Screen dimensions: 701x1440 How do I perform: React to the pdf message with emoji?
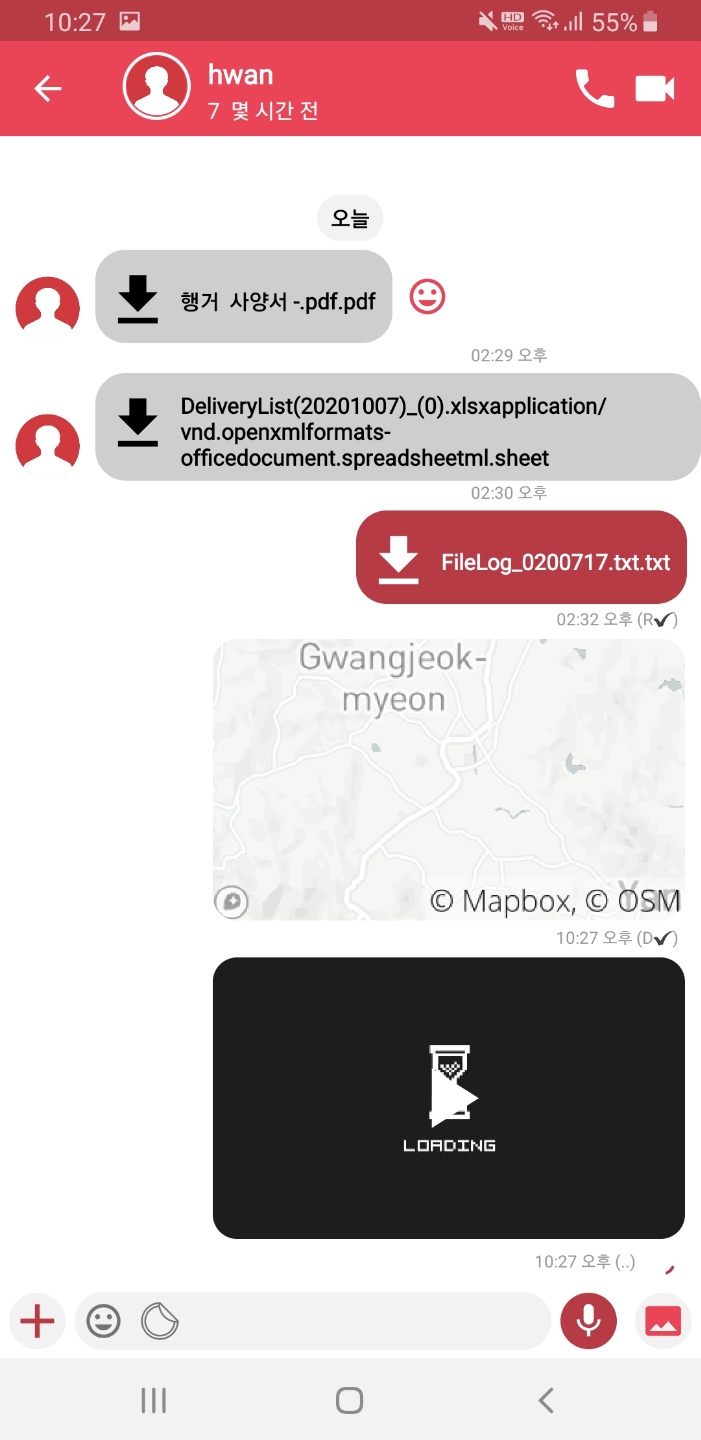(x=427, y=296)
